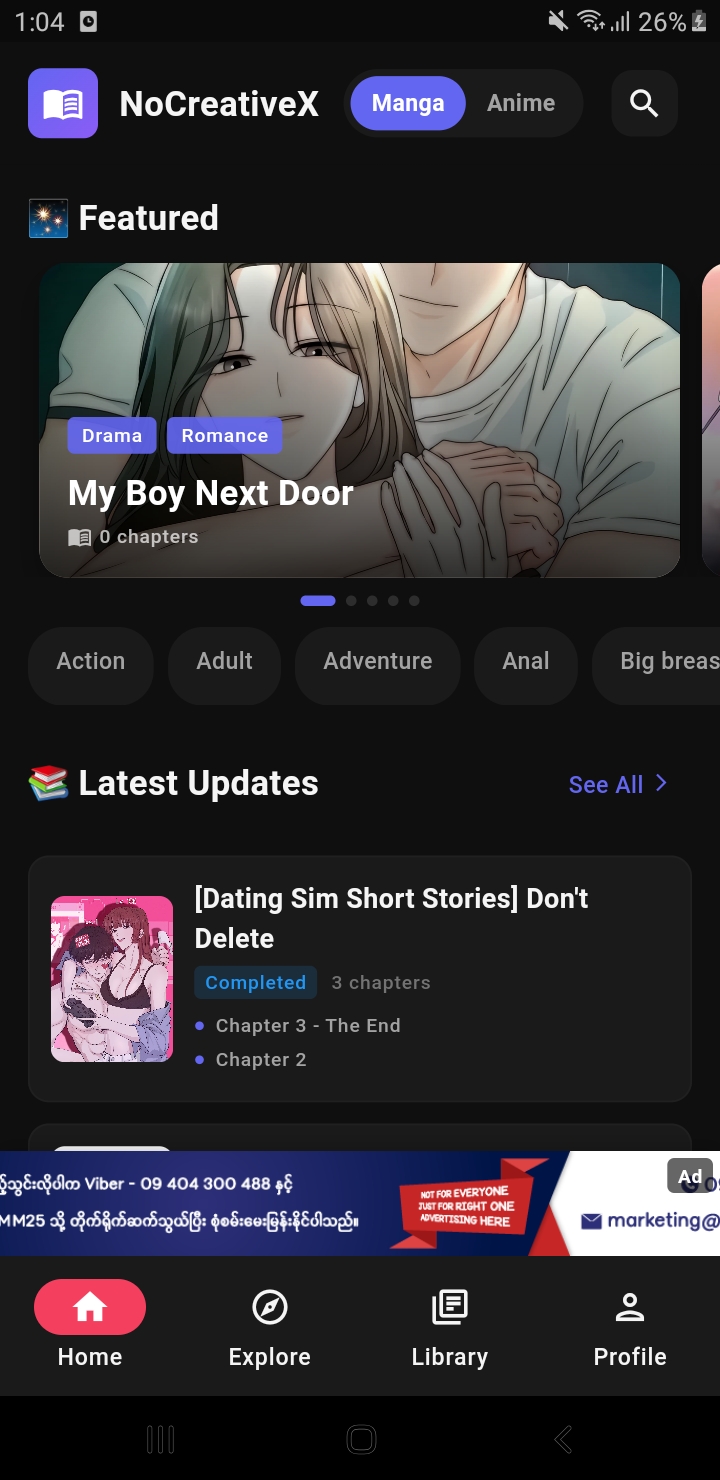The image size is (720, 1480).
Task: Open My Boy Next Door title link
Action: pos(210,492)
